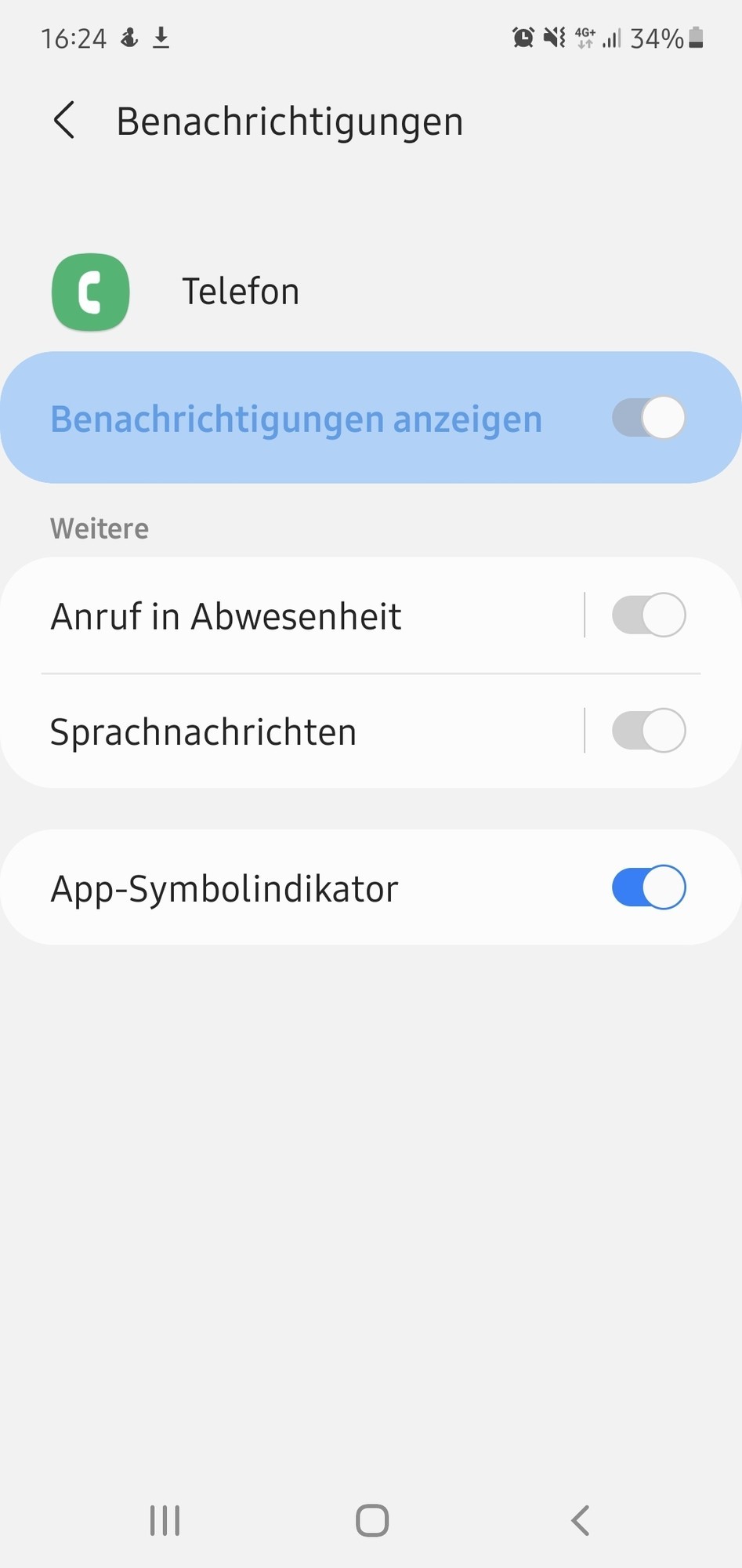742x1568 pixels.
Task: Turn off the App-Symbolindikator switch
Action: pos(648,887)
